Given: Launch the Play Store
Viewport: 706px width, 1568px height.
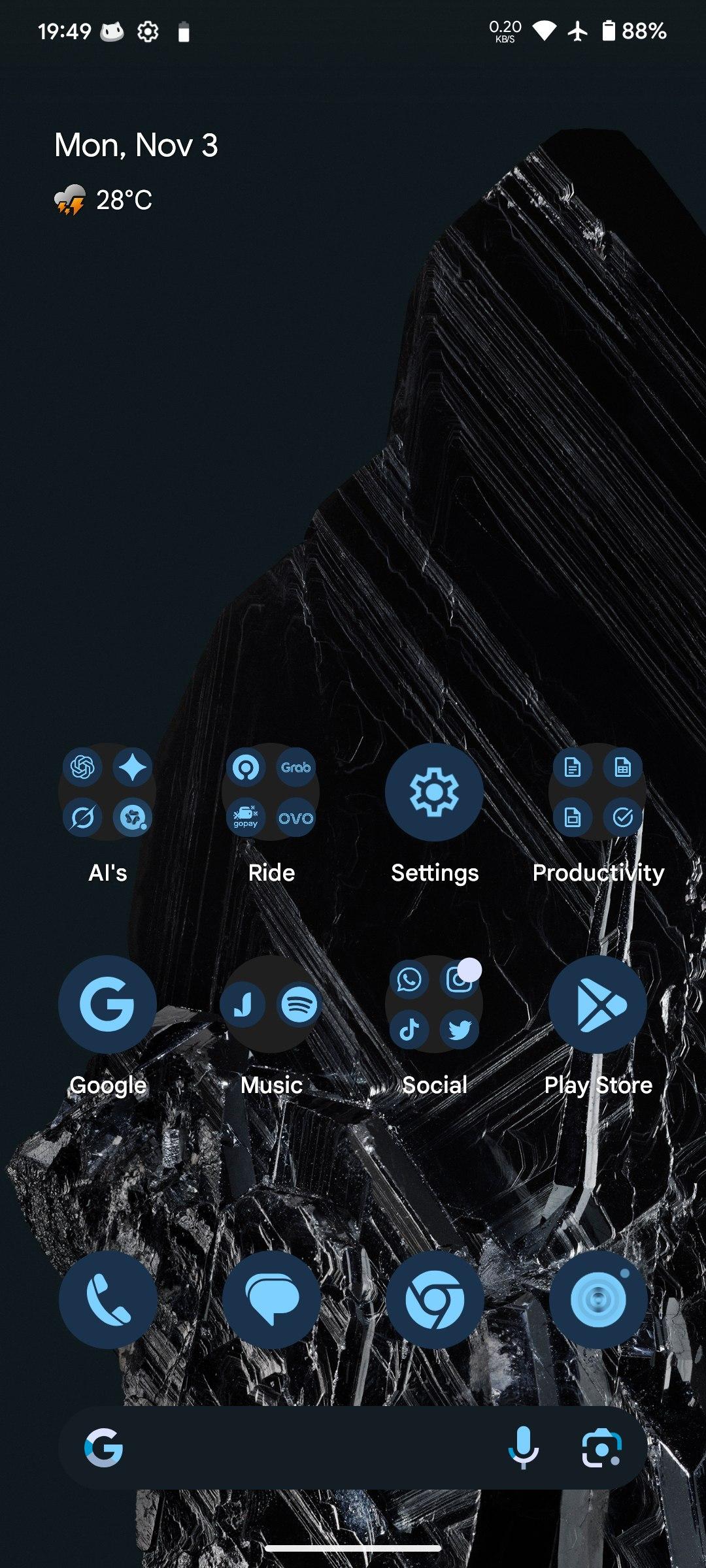Looking at the screenshot, I should (x=597, y=1004).
